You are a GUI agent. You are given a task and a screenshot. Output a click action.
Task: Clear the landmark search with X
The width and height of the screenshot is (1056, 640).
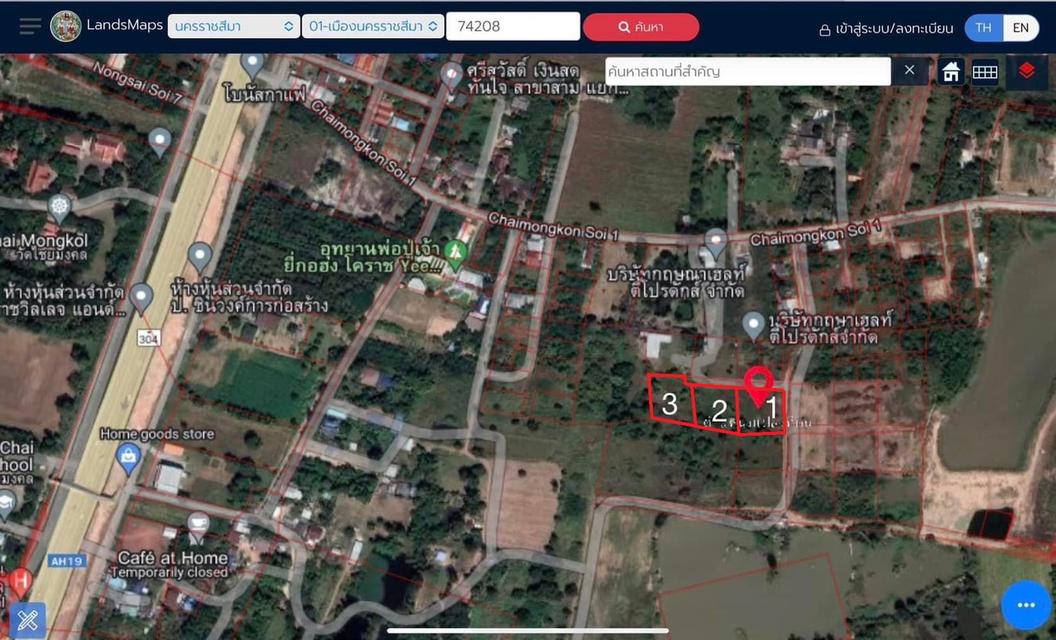pos(909,70)
